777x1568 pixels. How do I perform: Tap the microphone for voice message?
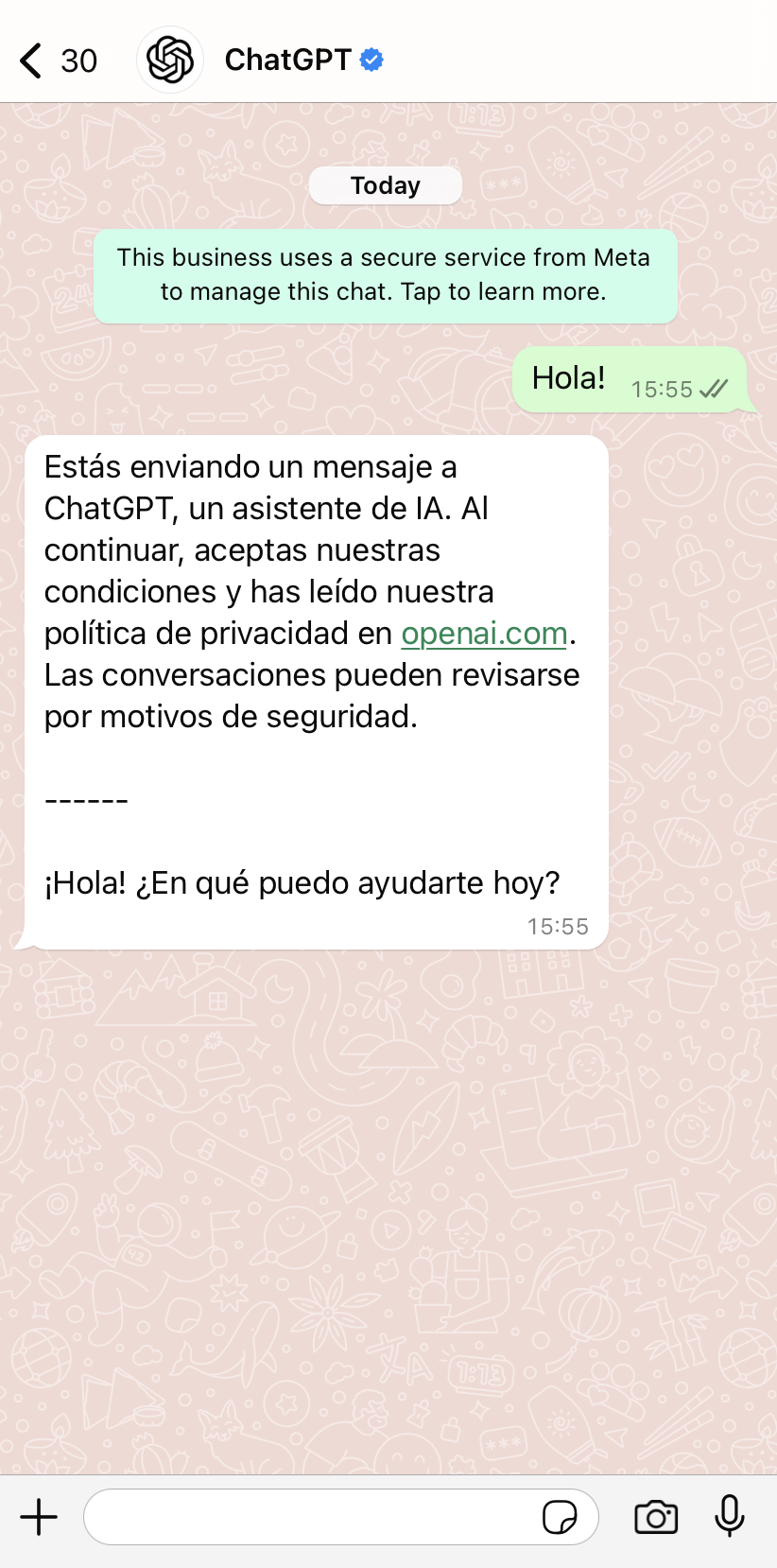(729, 1515)
